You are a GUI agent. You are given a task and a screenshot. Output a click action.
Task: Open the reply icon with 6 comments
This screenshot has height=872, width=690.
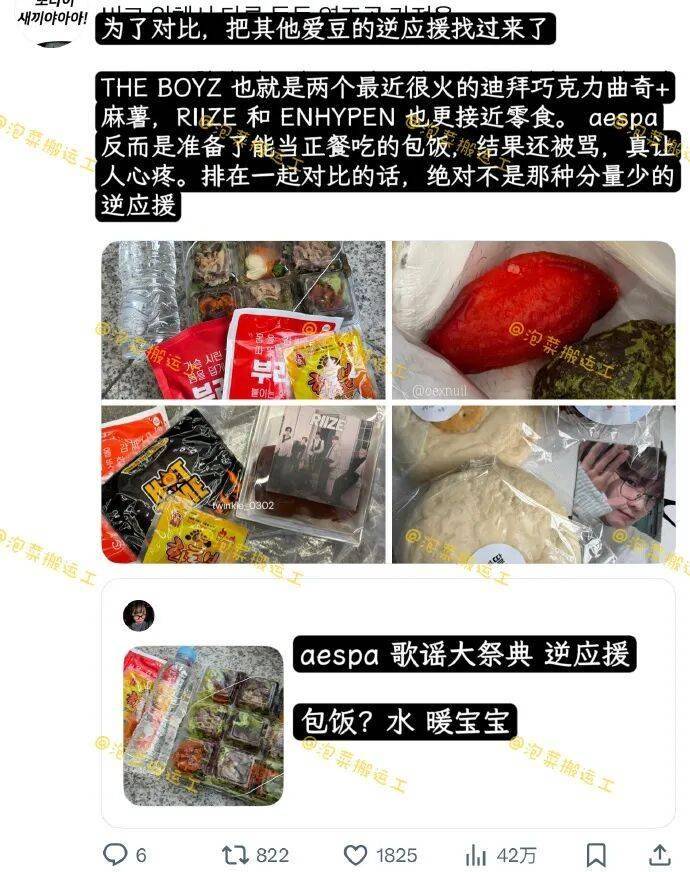(x=116, y=854)
